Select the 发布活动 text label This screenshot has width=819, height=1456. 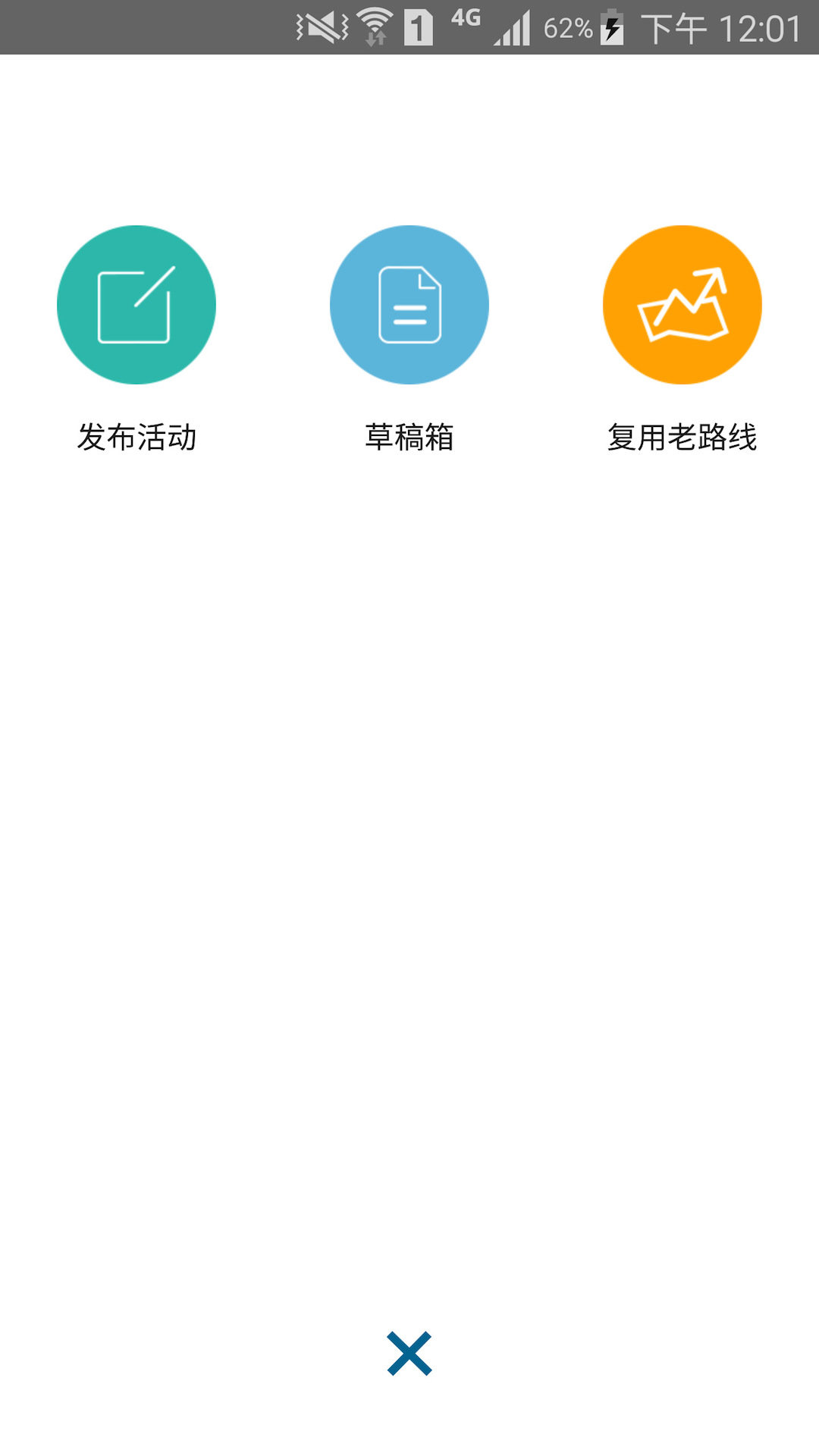coord(136,435)
